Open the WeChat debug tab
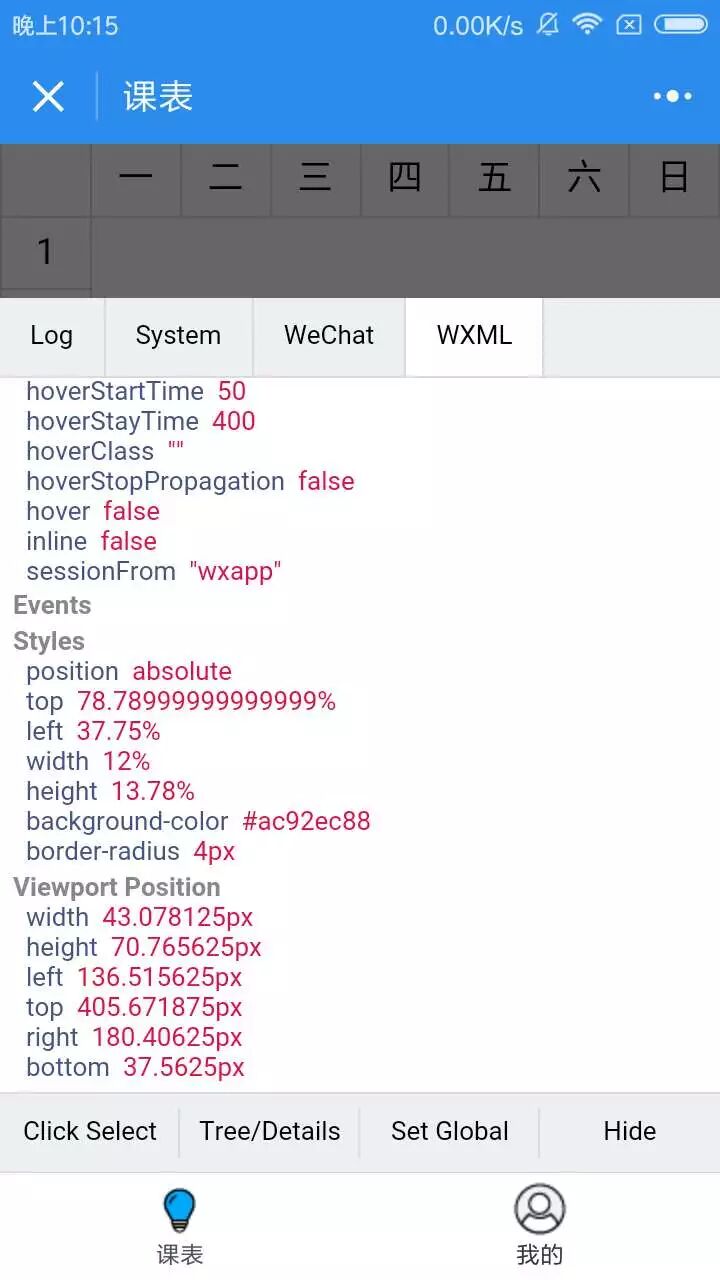 pyautogui.click(x=329, y=336)
